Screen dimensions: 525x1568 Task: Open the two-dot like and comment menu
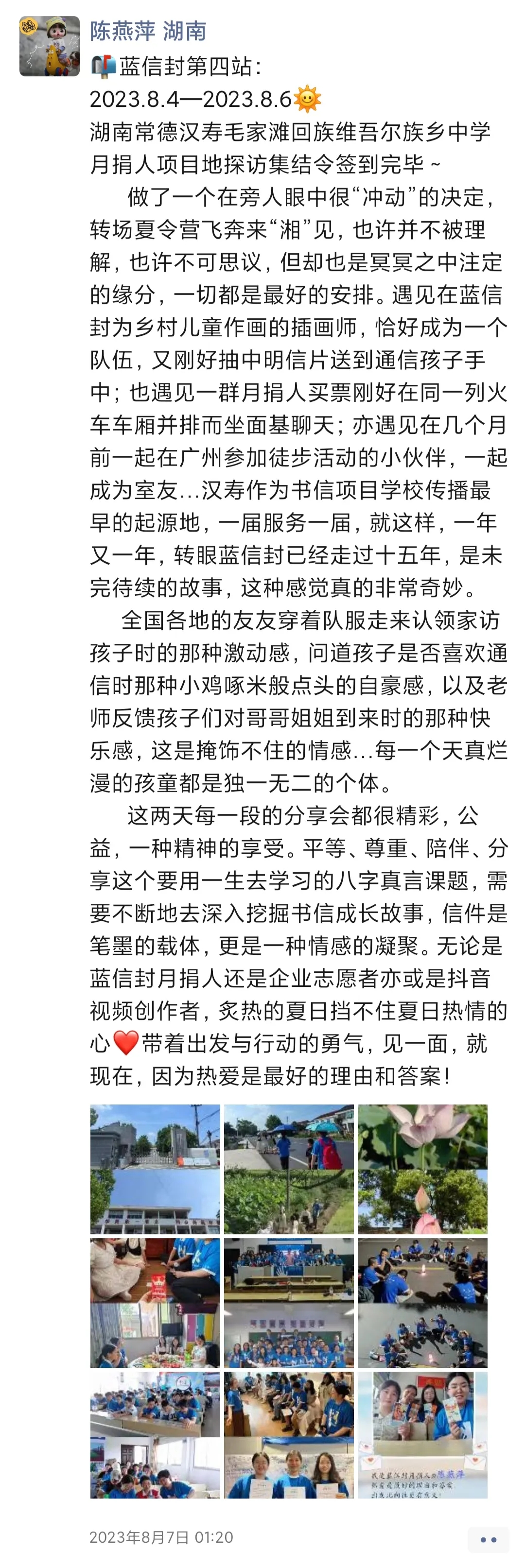488,1539
